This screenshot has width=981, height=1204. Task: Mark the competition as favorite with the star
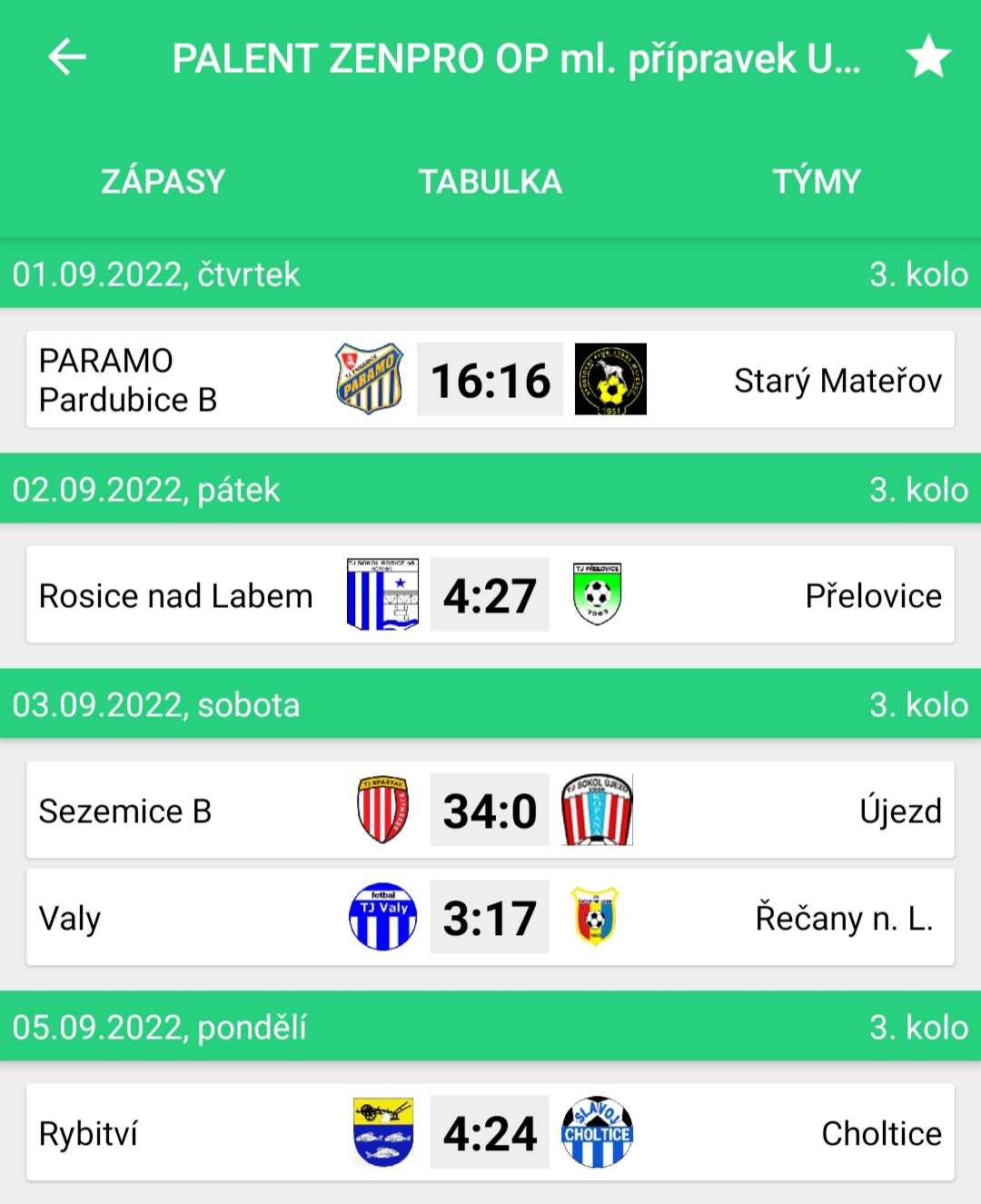coord(928,57)
